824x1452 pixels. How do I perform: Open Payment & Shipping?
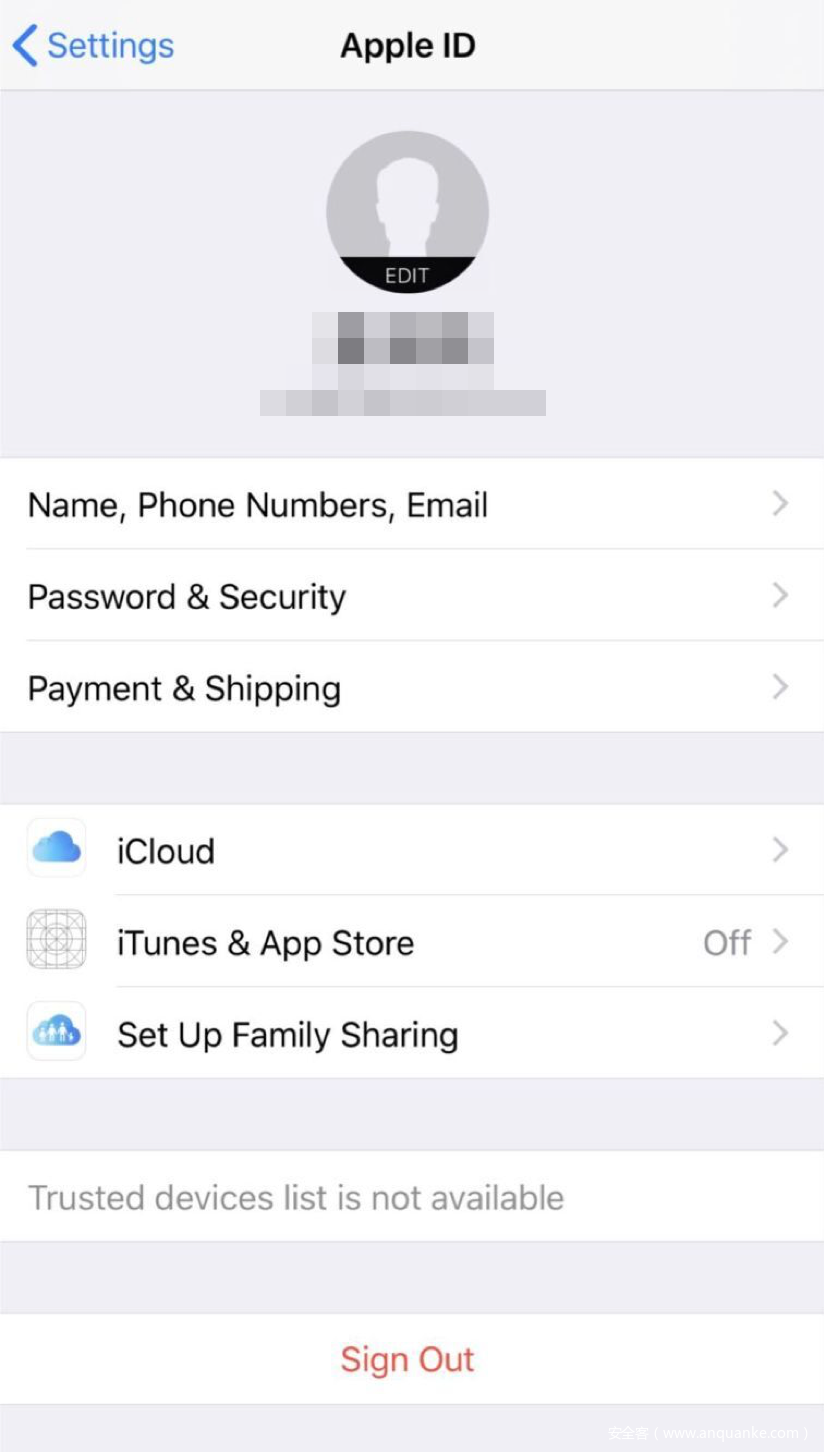pos(412,688)
